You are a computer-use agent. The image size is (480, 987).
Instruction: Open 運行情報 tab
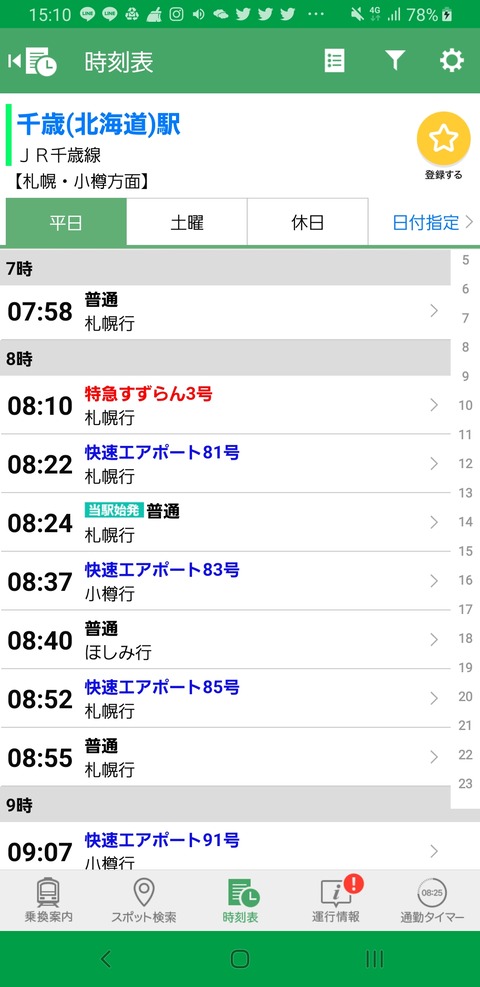pyautogui.click(x=337, y=901)
